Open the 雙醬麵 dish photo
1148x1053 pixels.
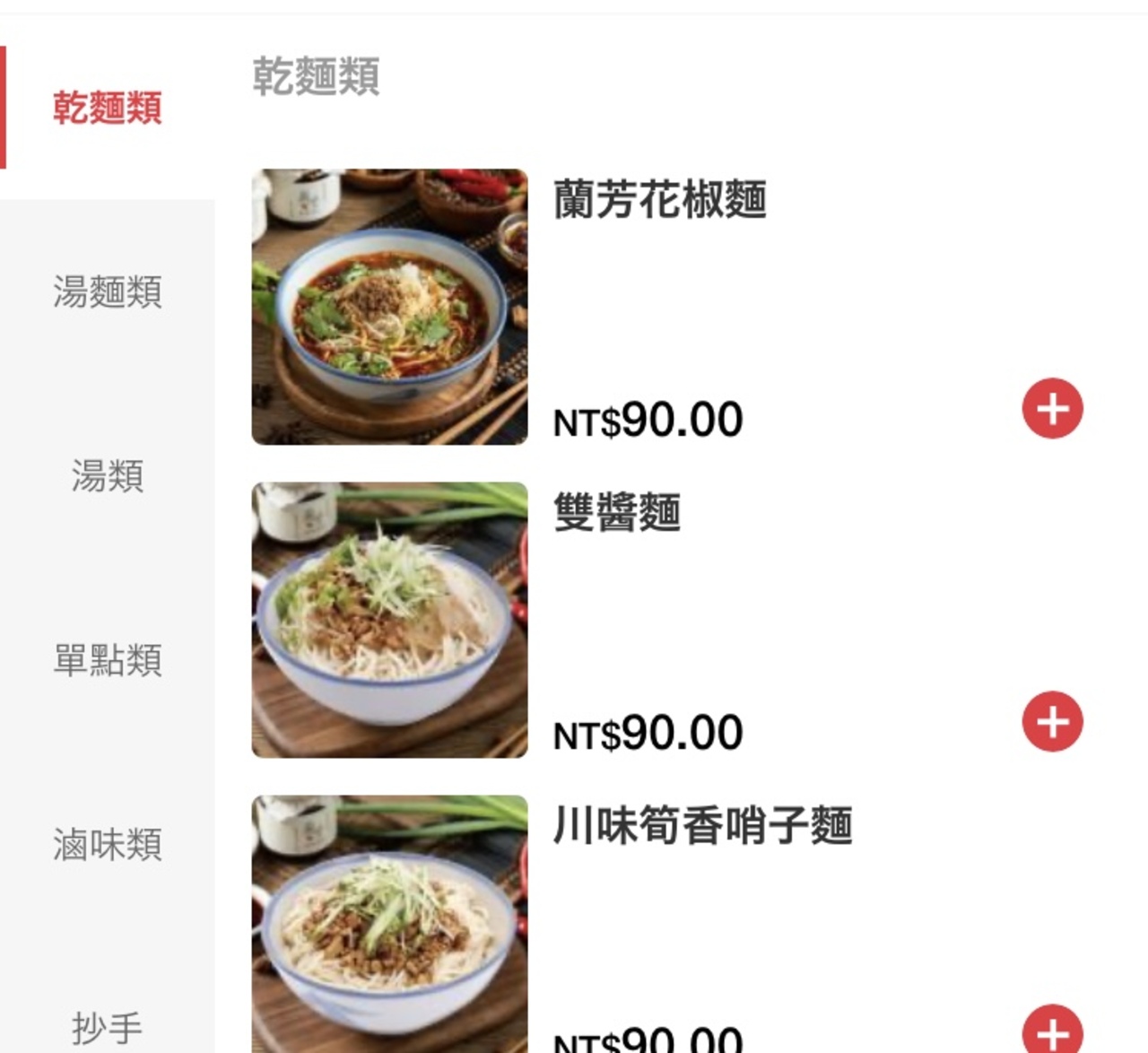pyautogui.click(x=389, y=620)
